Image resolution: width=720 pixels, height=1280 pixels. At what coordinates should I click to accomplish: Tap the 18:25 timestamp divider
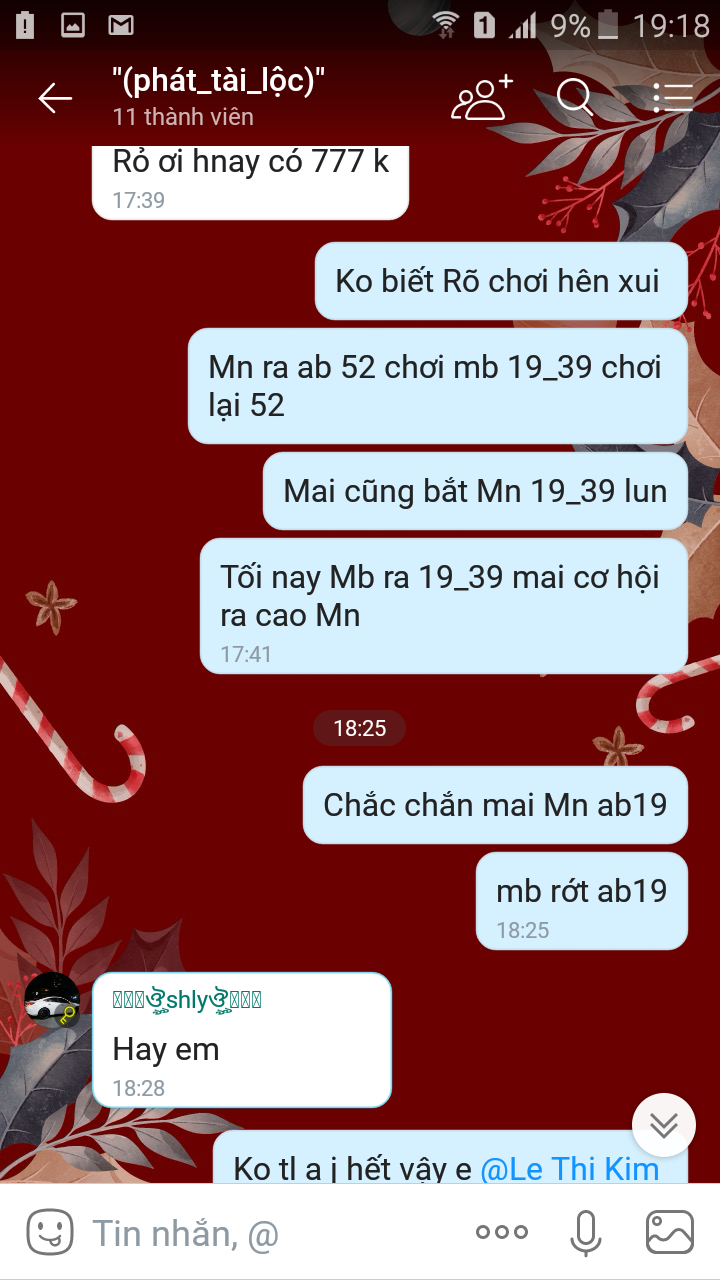[359, 729]
